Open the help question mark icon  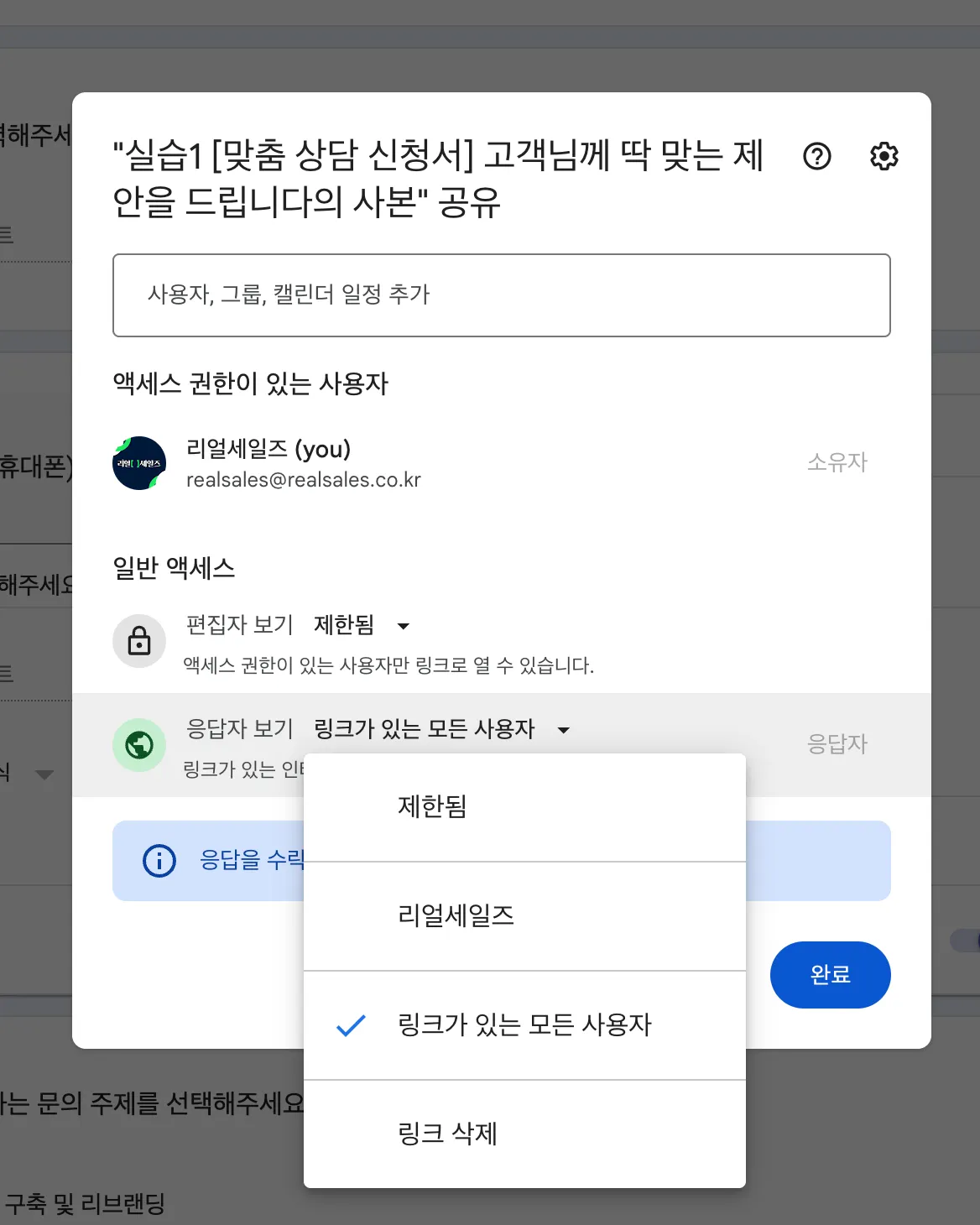(x=817, y=156)
